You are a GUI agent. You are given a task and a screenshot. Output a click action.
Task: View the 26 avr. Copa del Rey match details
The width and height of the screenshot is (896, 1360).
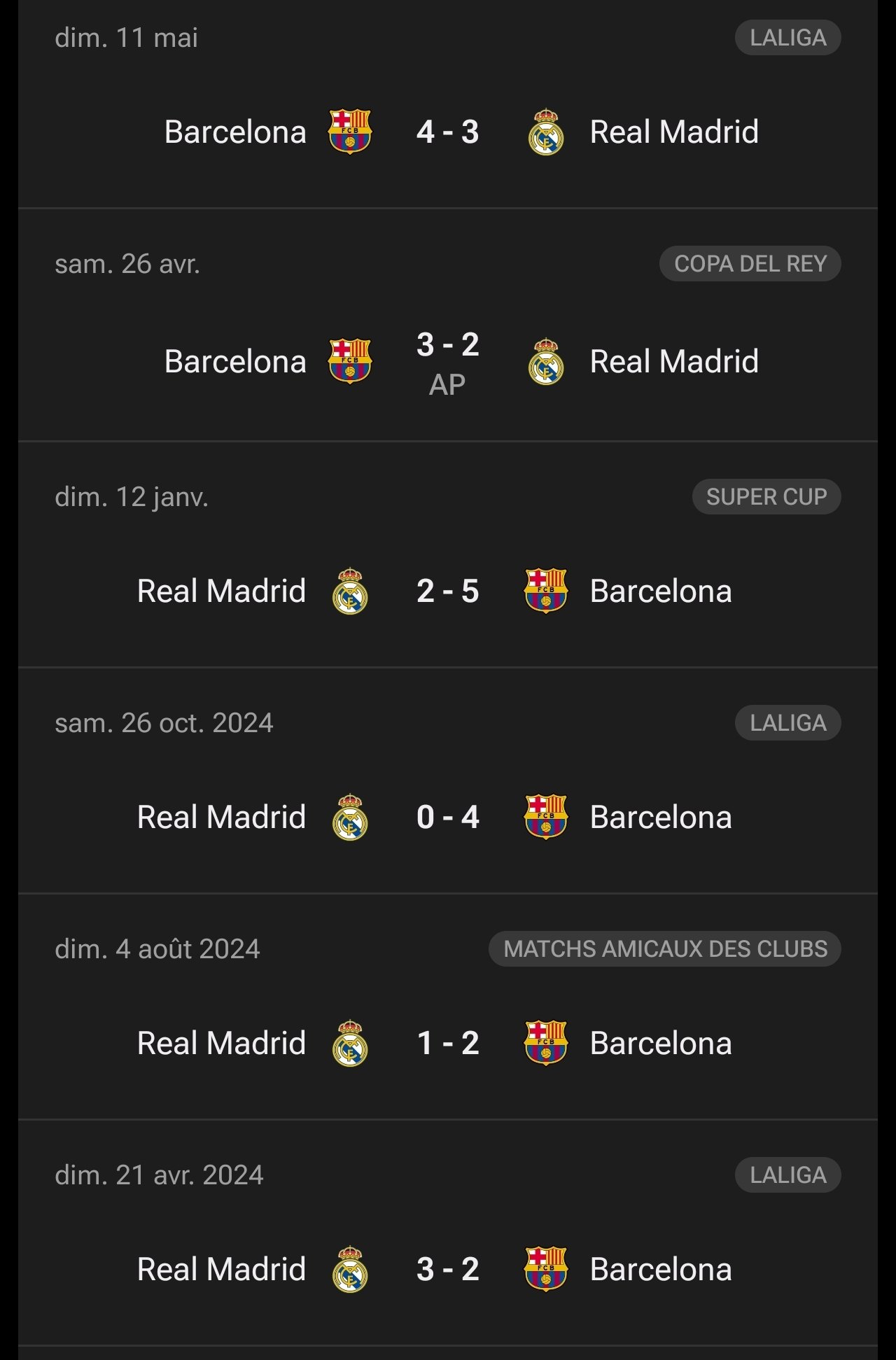point(447,361)
